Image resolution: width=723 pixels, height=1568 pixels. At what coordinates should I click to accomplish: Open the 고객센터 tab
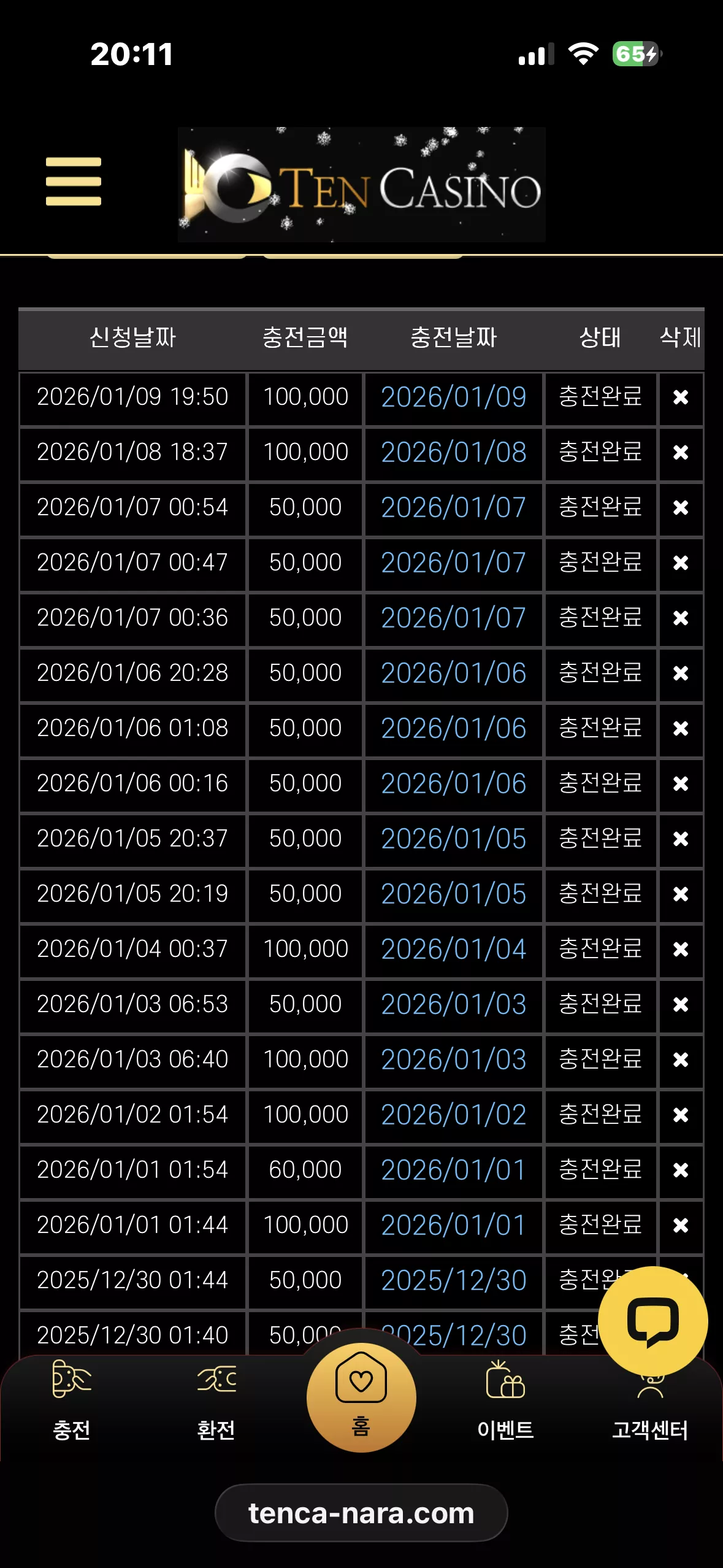tap(650, 1411)
